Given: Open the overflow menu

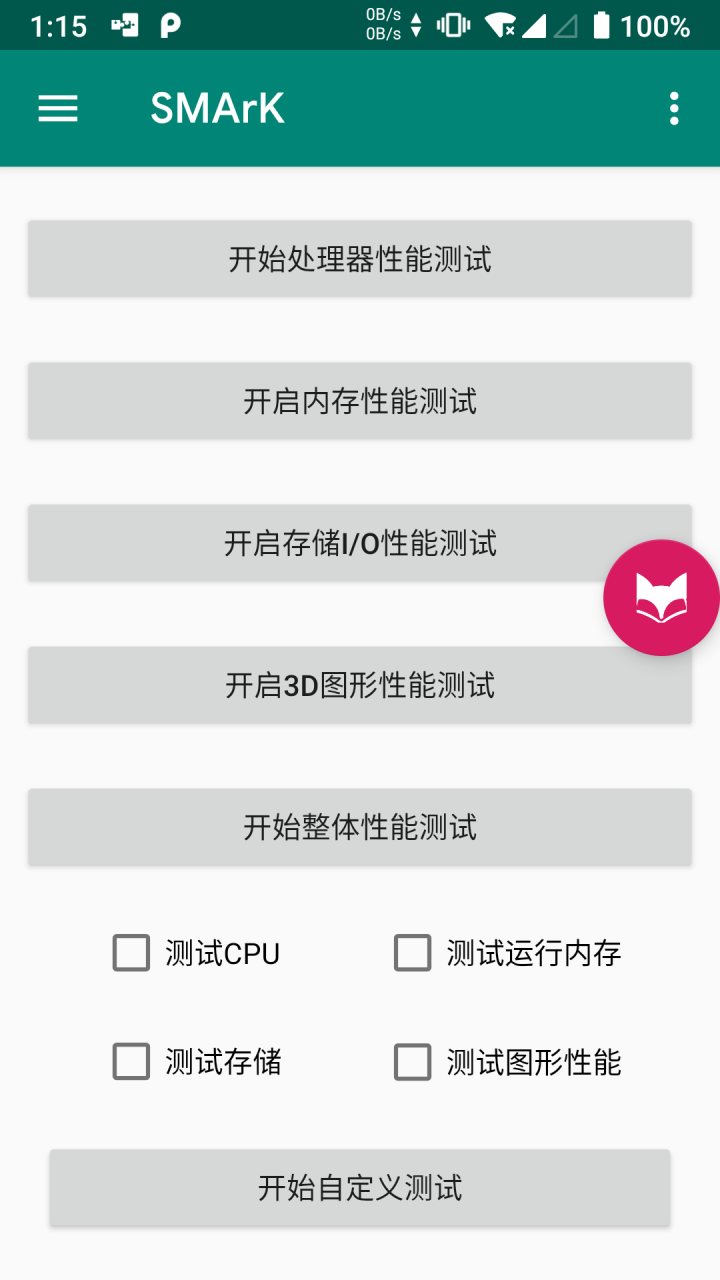Looking at the screenshot, I should click(674, 108).
